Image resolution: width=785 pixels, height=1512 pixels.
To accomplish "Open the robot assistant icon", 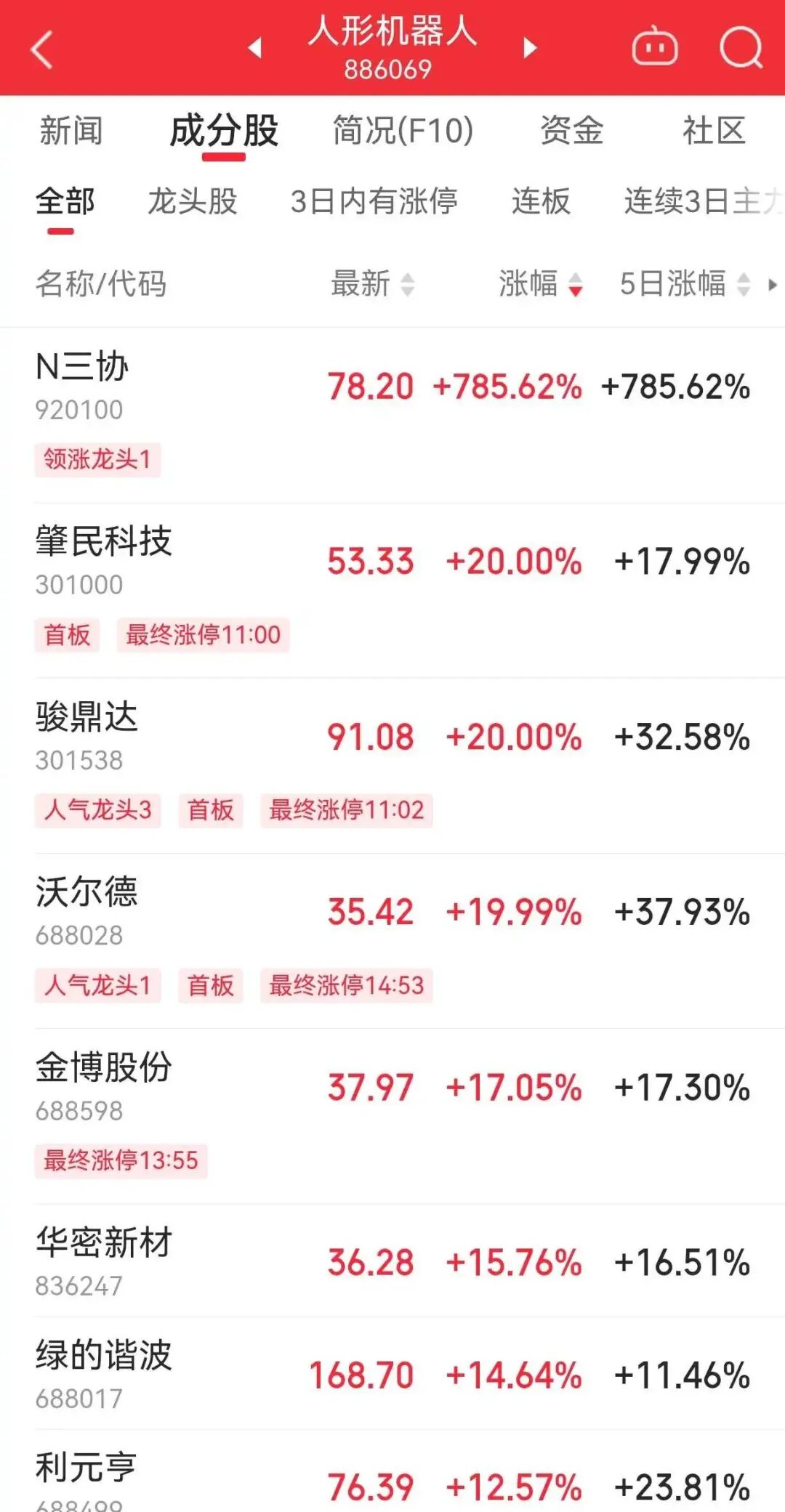I will tap(654, 47).
